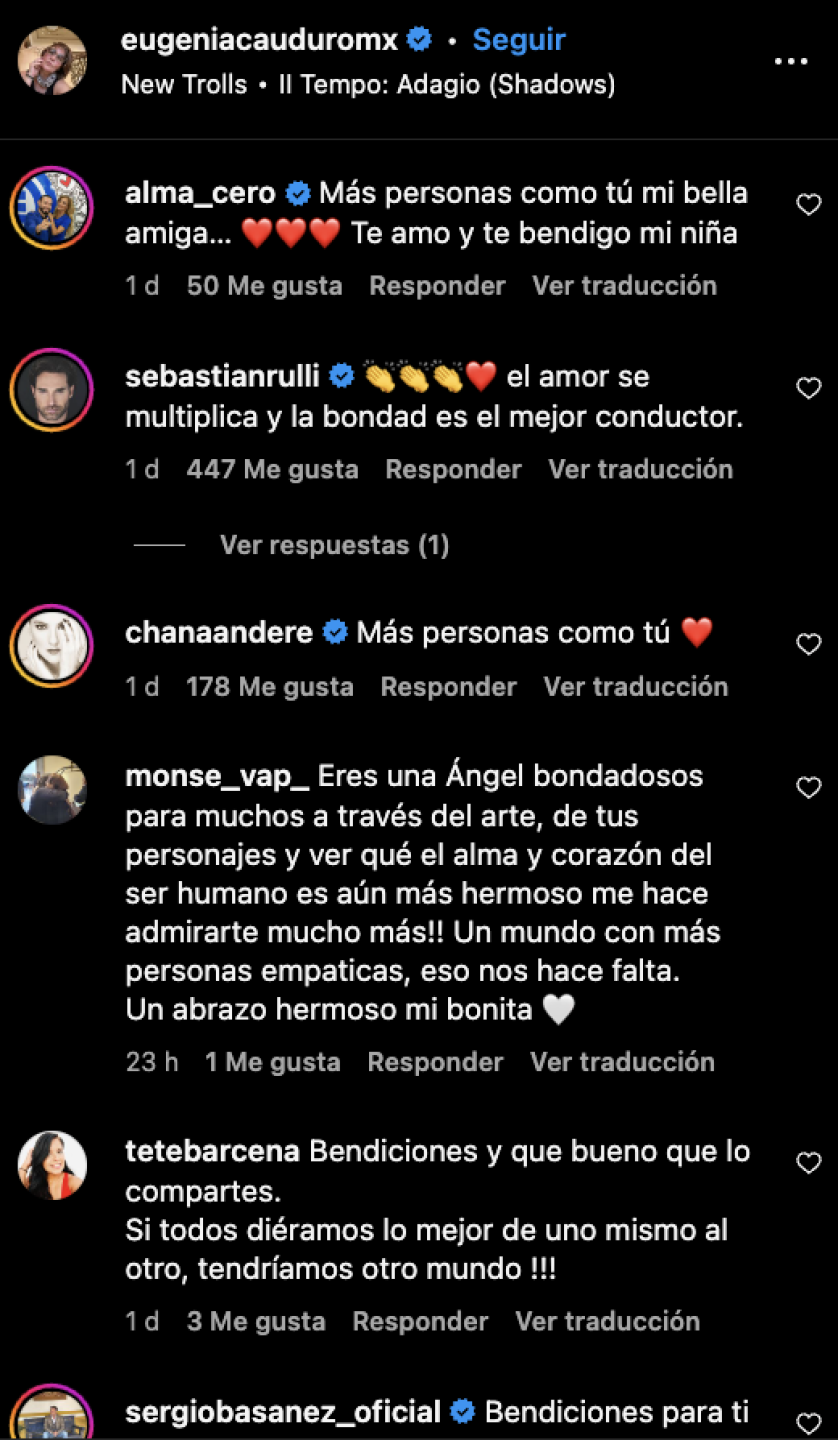Like alma_cero's comment using the heart icon
The width and height of the screenshot is (838, 1440).
pos(808,204)
